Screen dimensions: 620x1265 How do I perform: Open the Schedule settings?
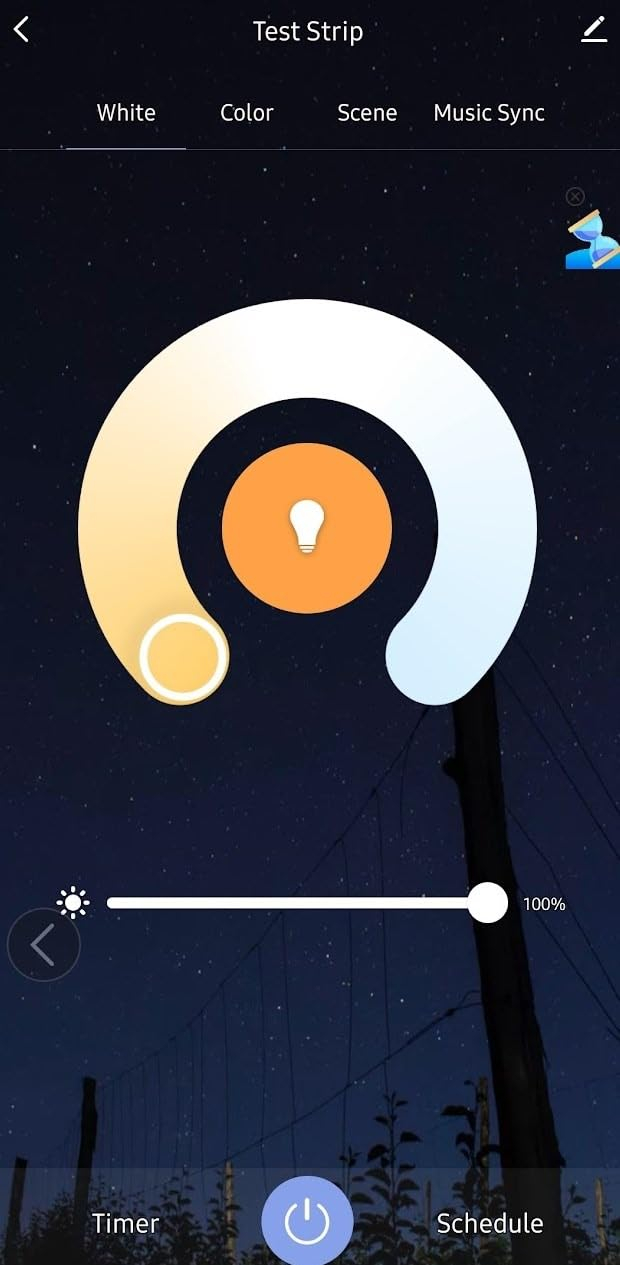coord(490,1223)
